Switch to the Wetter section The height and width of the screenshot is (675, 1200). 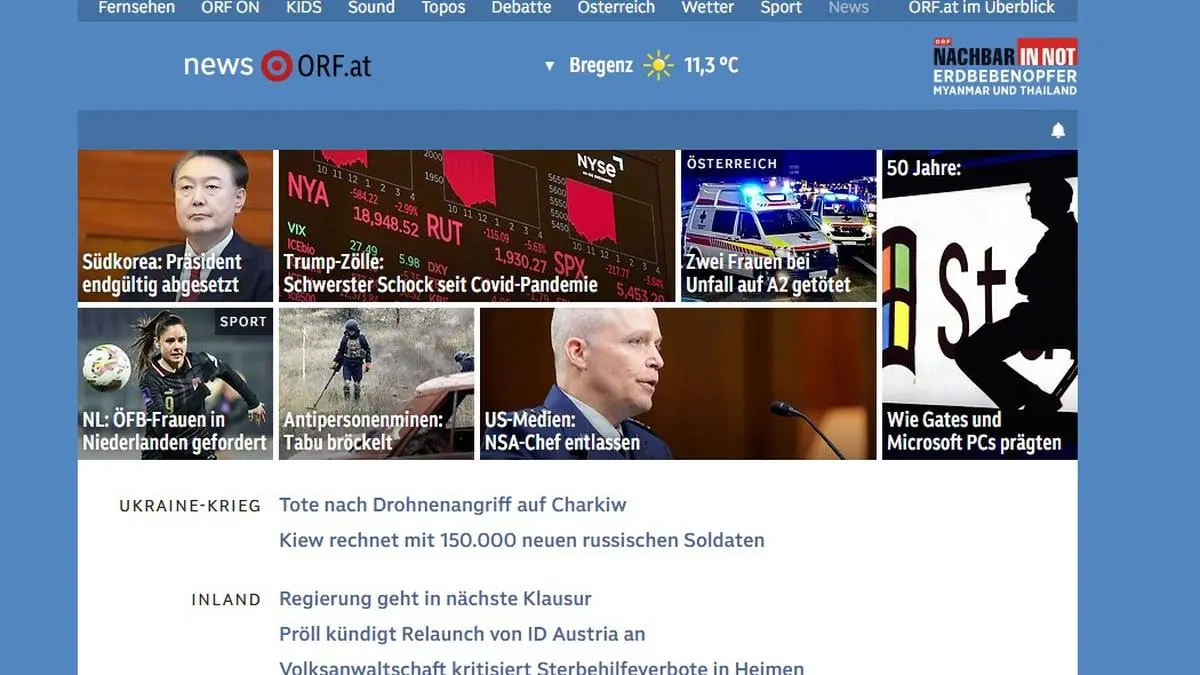pyautogui.click(x=708, y=8)
